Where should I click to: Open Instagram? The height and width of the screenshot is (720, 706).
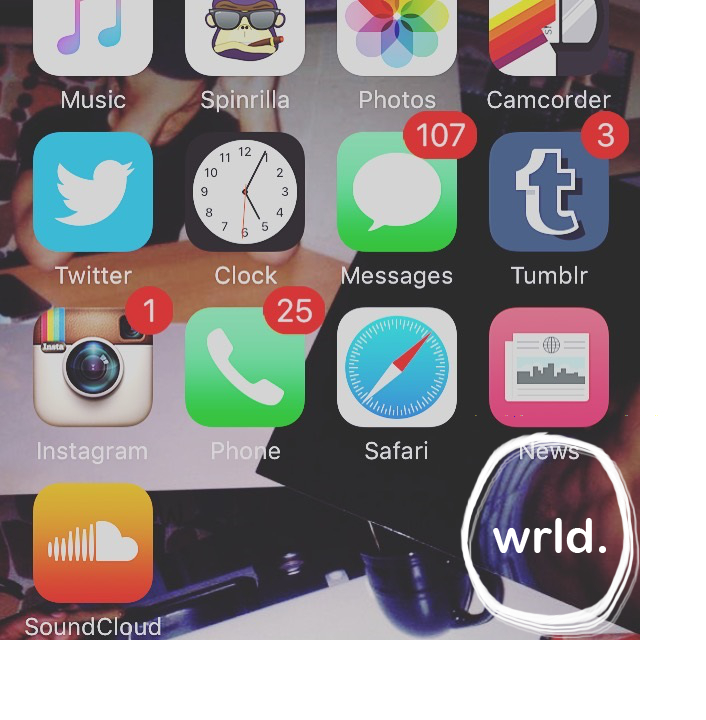[x=93, y=367]
